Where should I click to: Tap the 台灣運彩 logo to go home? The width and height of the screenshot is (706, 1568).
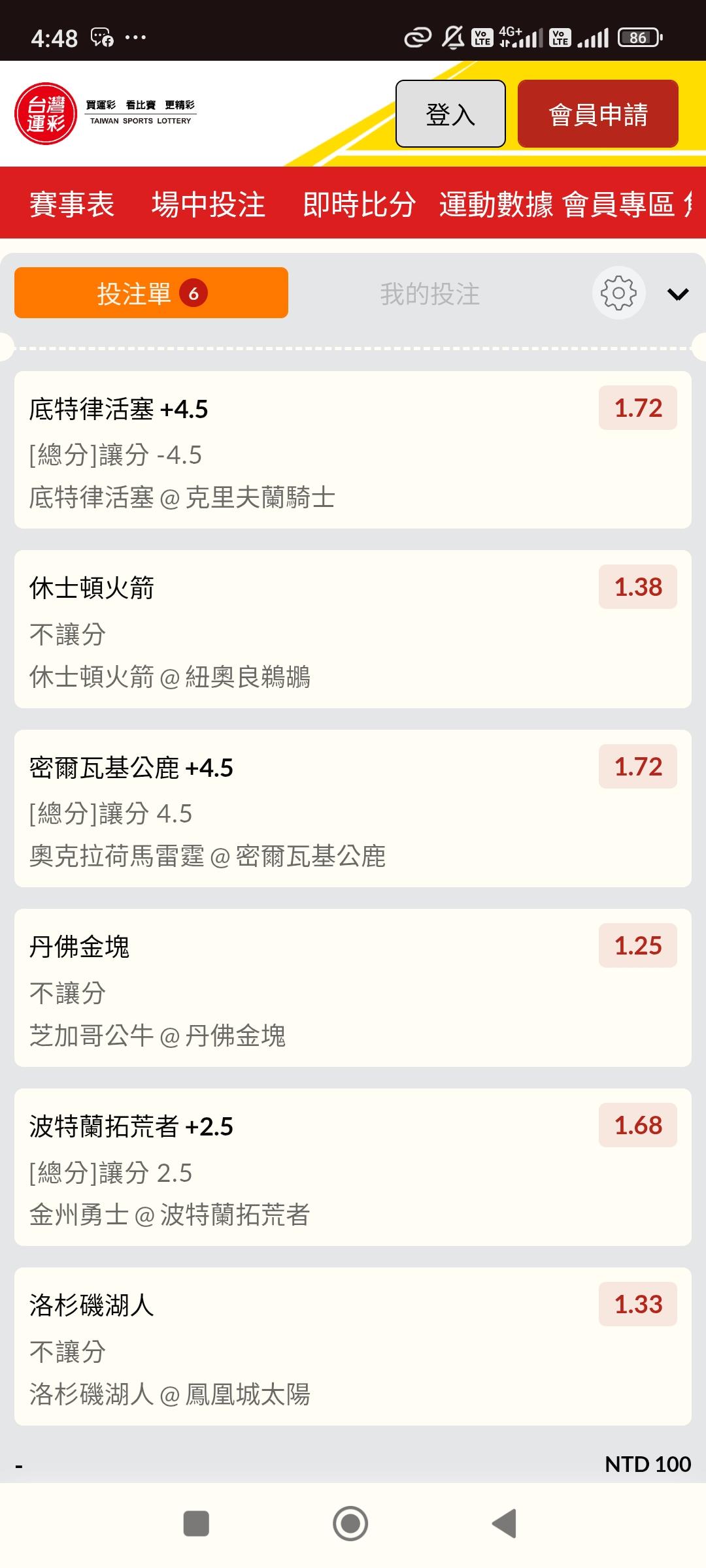[105, 113]
